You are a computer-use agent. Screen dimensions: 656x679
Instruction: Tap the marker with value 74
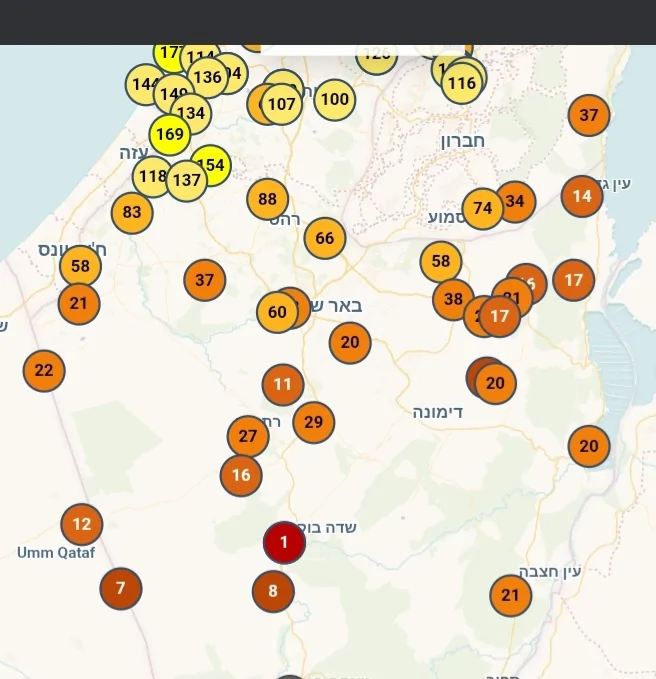click(483, 208)
